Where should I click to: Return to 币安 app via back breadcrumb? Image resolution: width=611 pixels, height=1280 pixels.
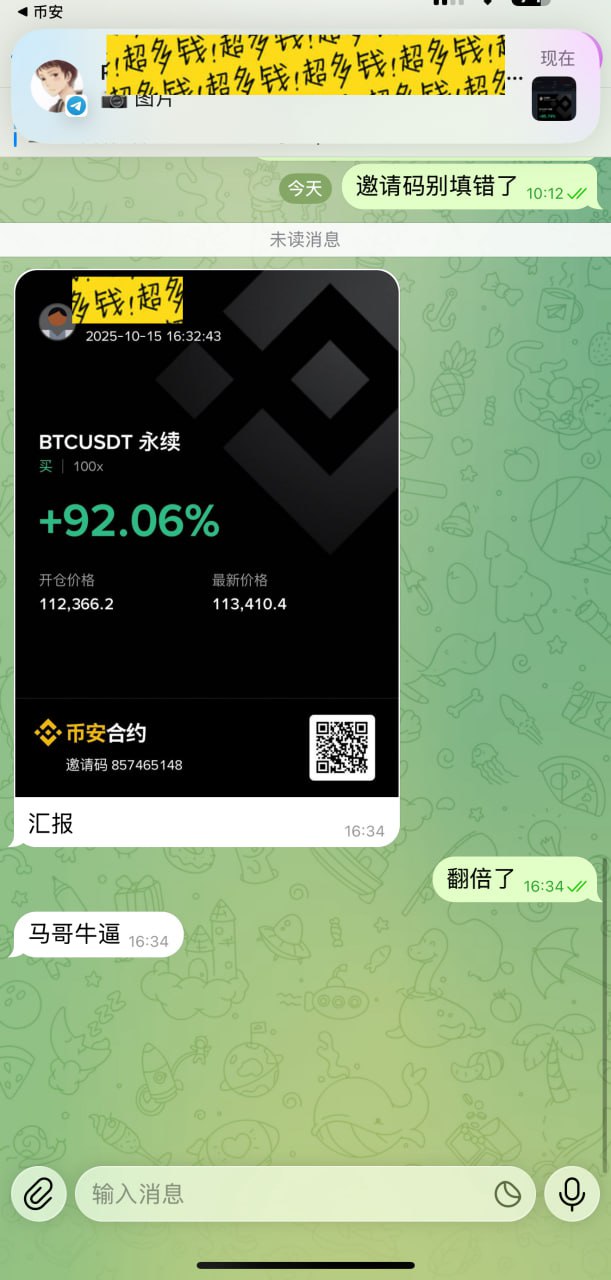40,12
